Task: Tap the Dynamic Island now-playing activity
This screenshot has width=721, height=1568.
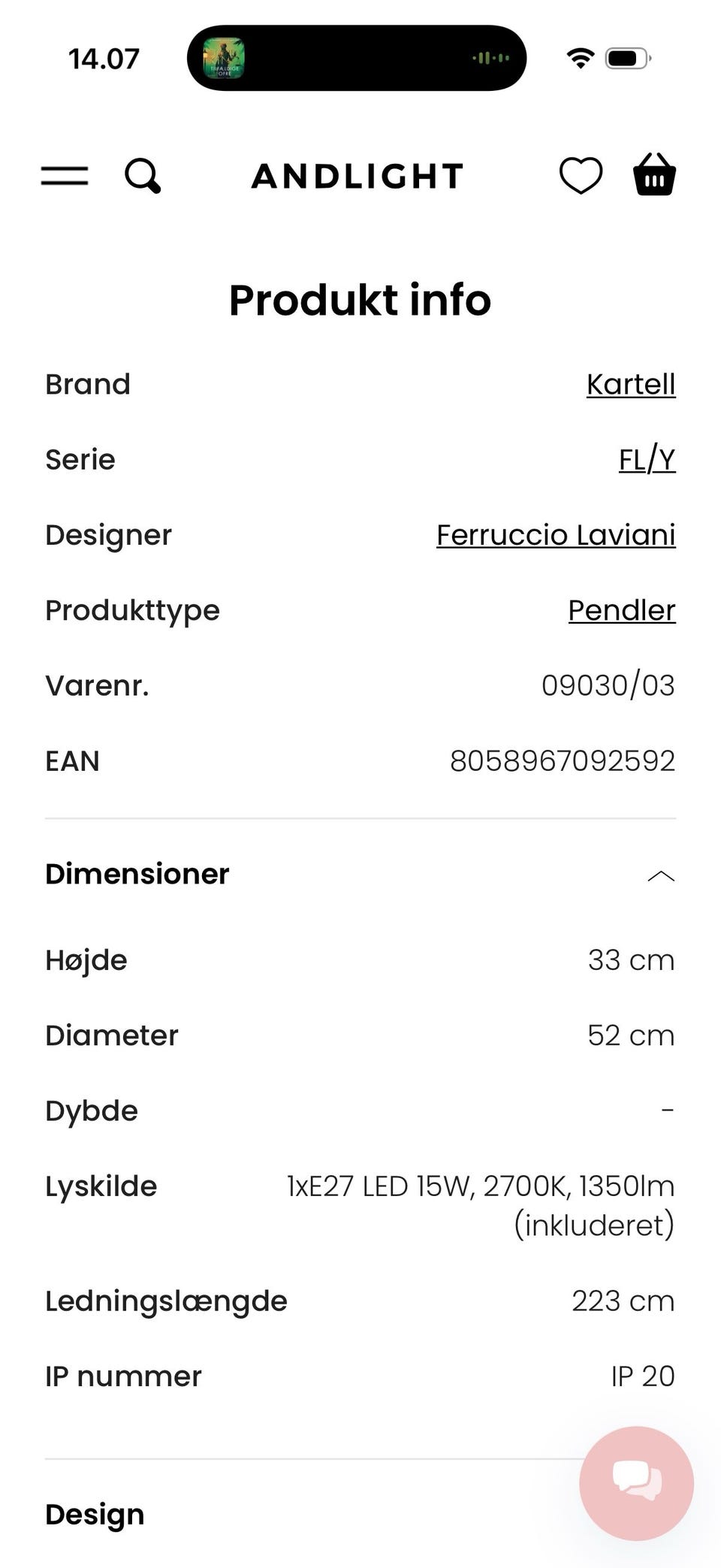Action: tap(356, 59)
